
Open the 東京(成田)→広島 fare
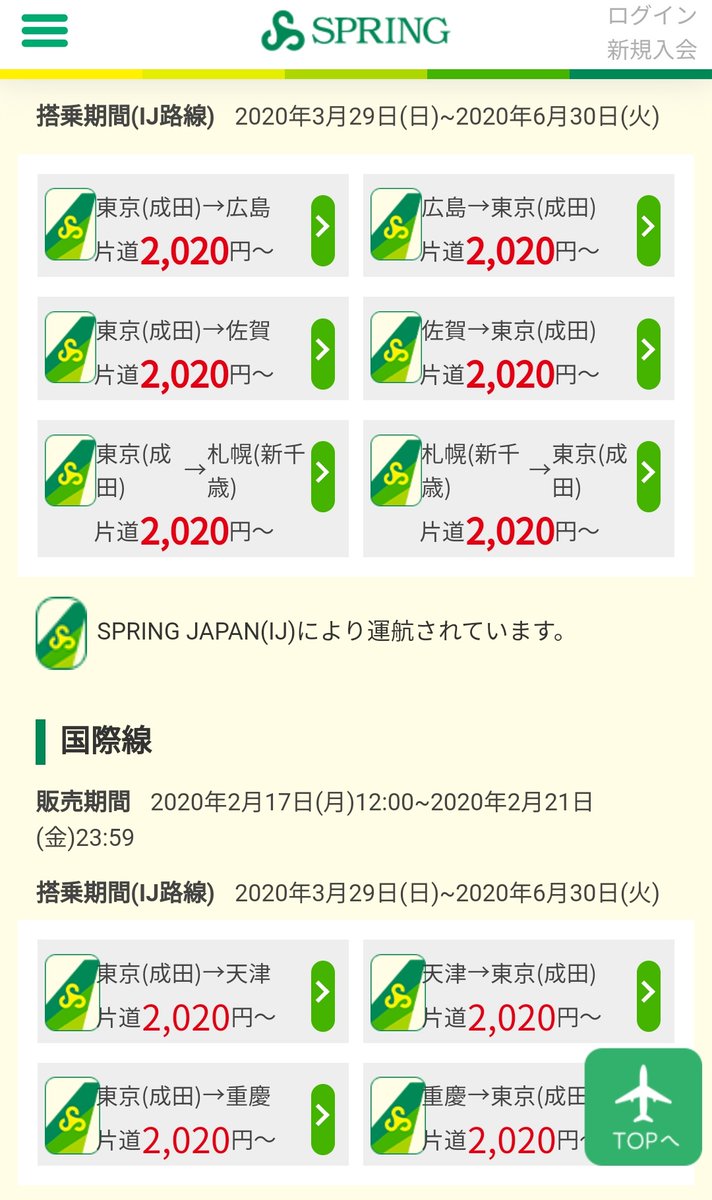tap(193, 226)
